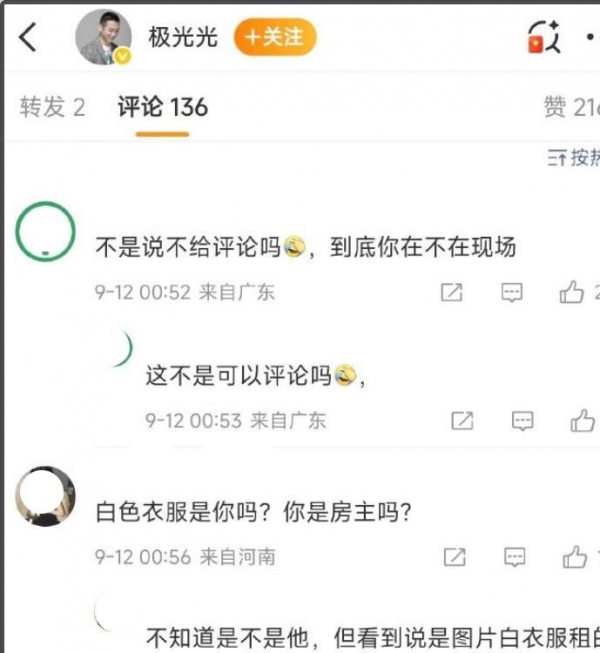Screen dimensions: 600x653
Task: Like the reply posted at 9-12 00:53
Action: pyautogui.click(x=582, y=420)
